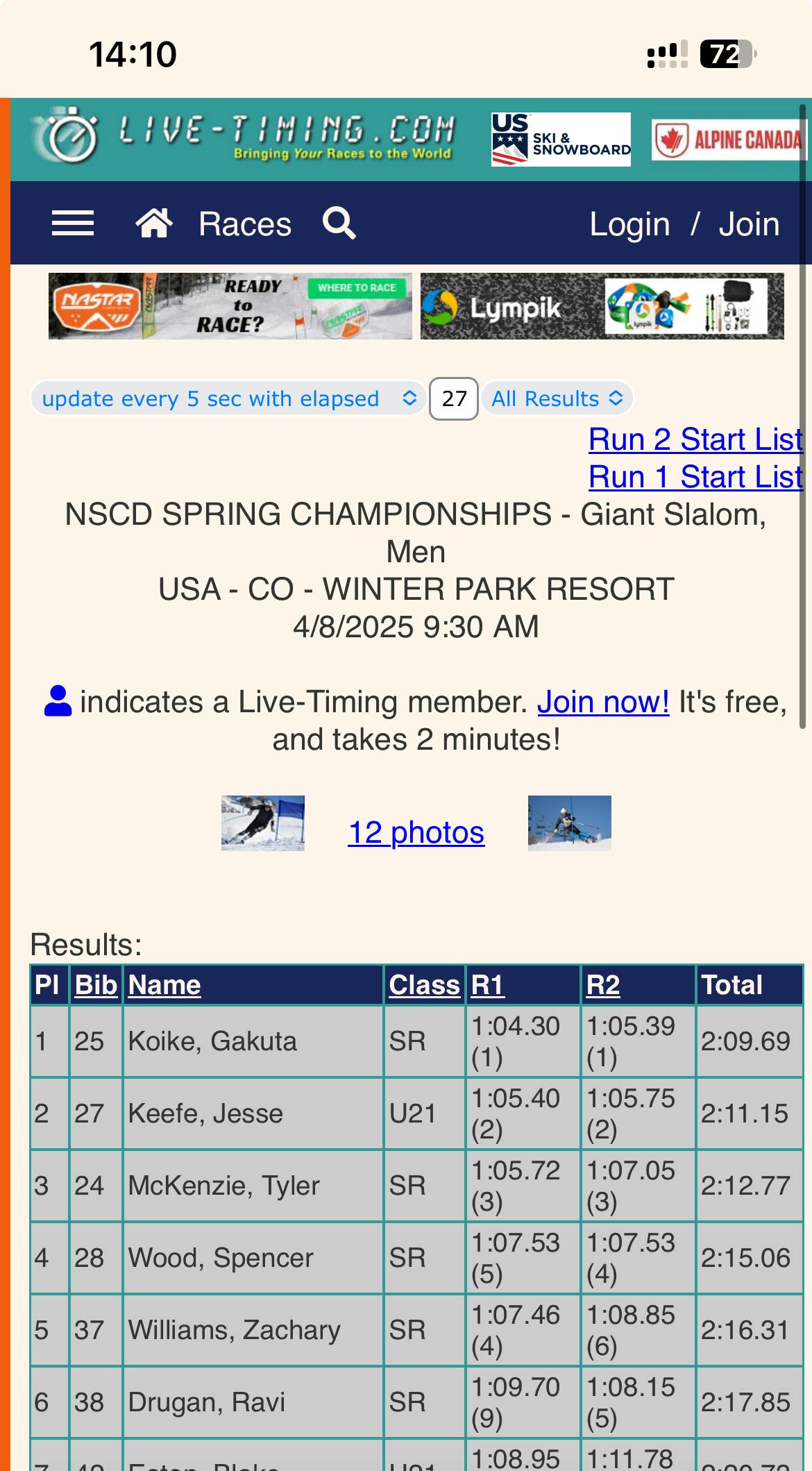Image resolution: width=812 pixels, height=1471 pixels.
Task: Sort results by Name column
Action: (164, 984)
